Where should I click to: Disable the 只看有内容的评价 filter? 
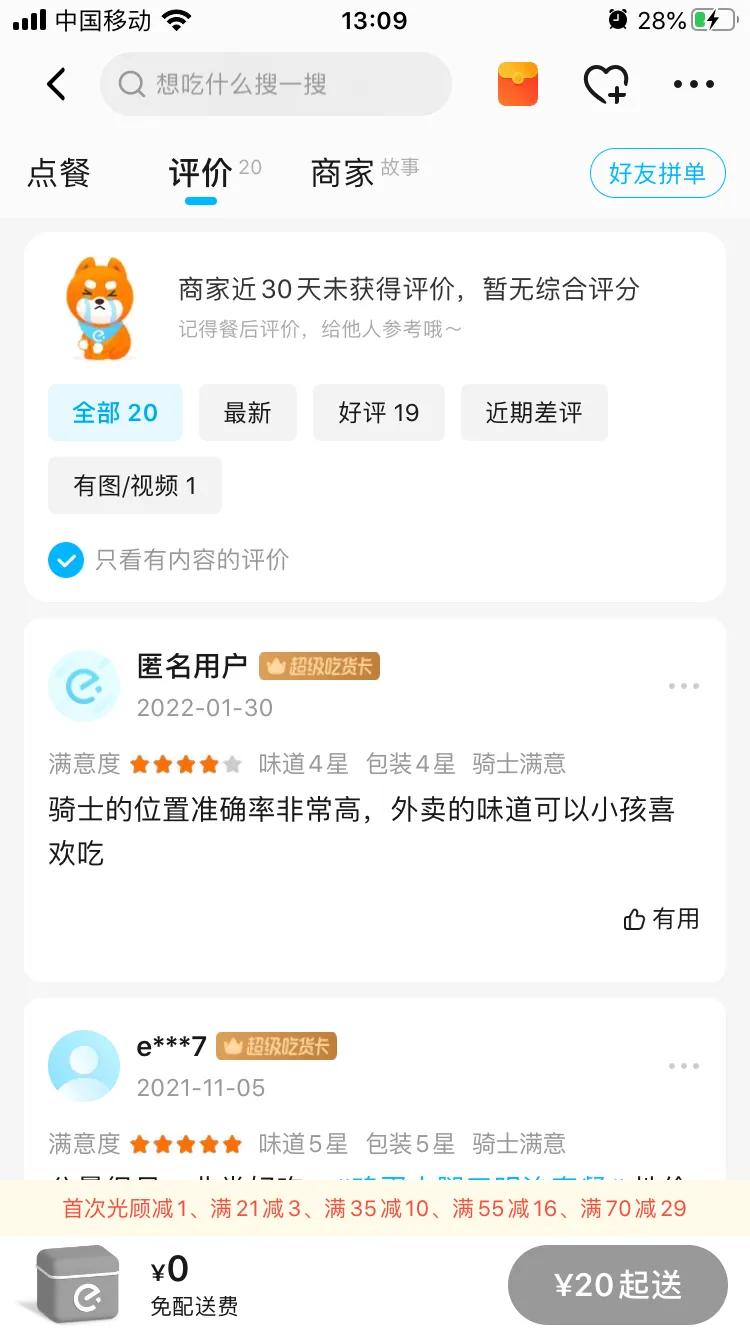point(65,560)
